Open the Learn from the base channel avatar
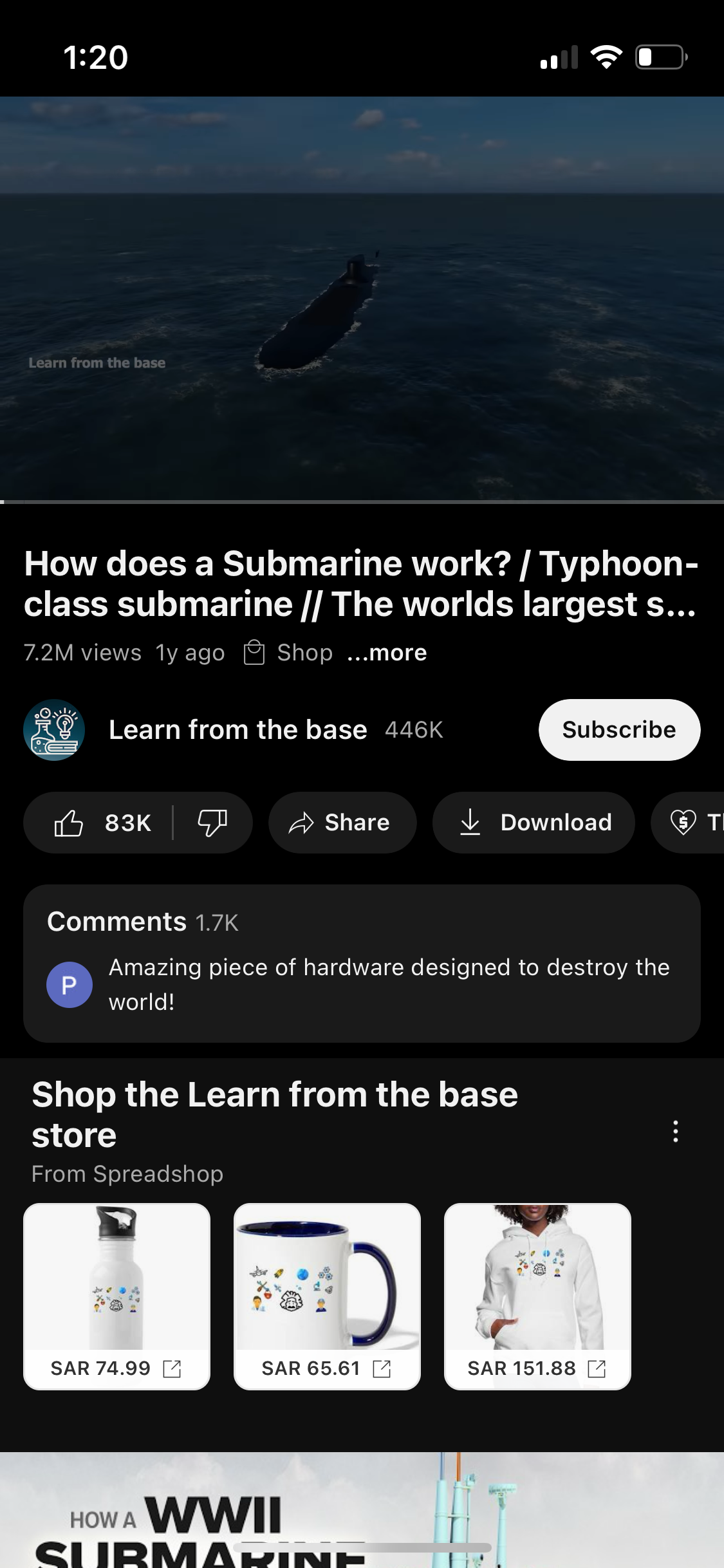Screen dimensions: 724x1568 click(54, 730)
